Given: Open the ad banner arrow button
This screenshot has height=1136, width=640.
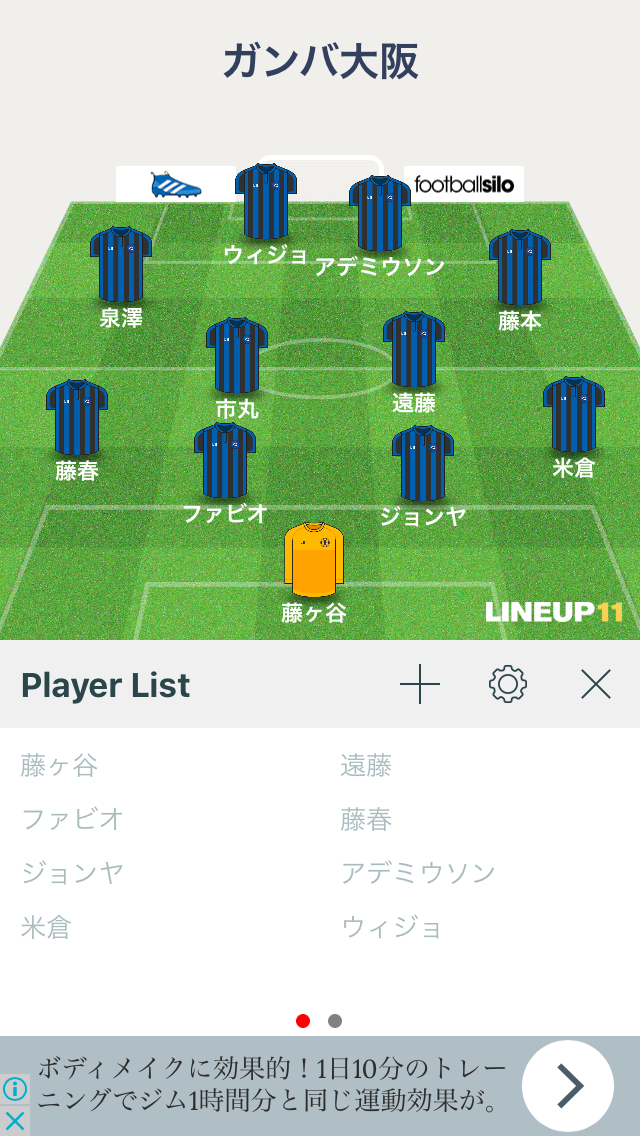Looking at the screenshot, I should tap(568, 1085).
